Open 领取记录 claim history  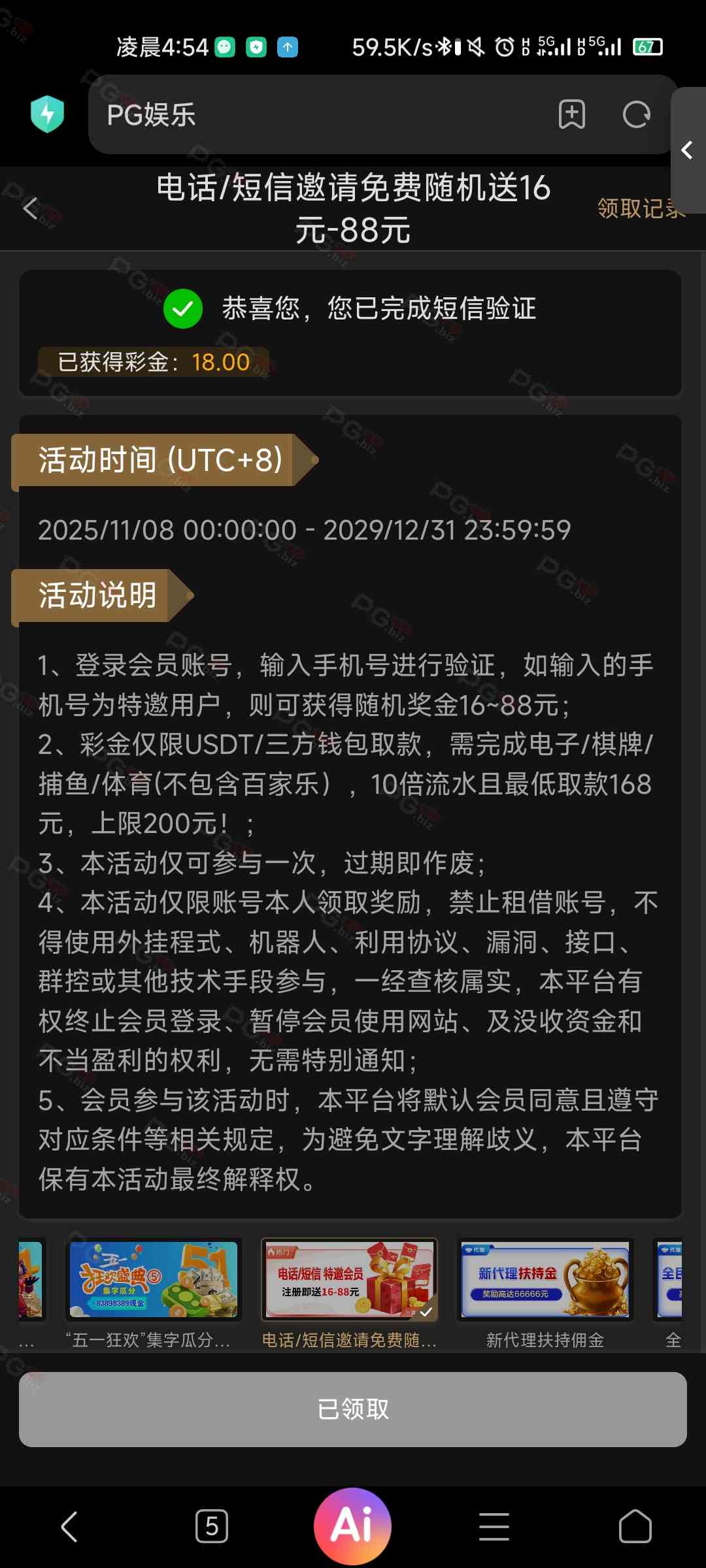coord(639,208)
